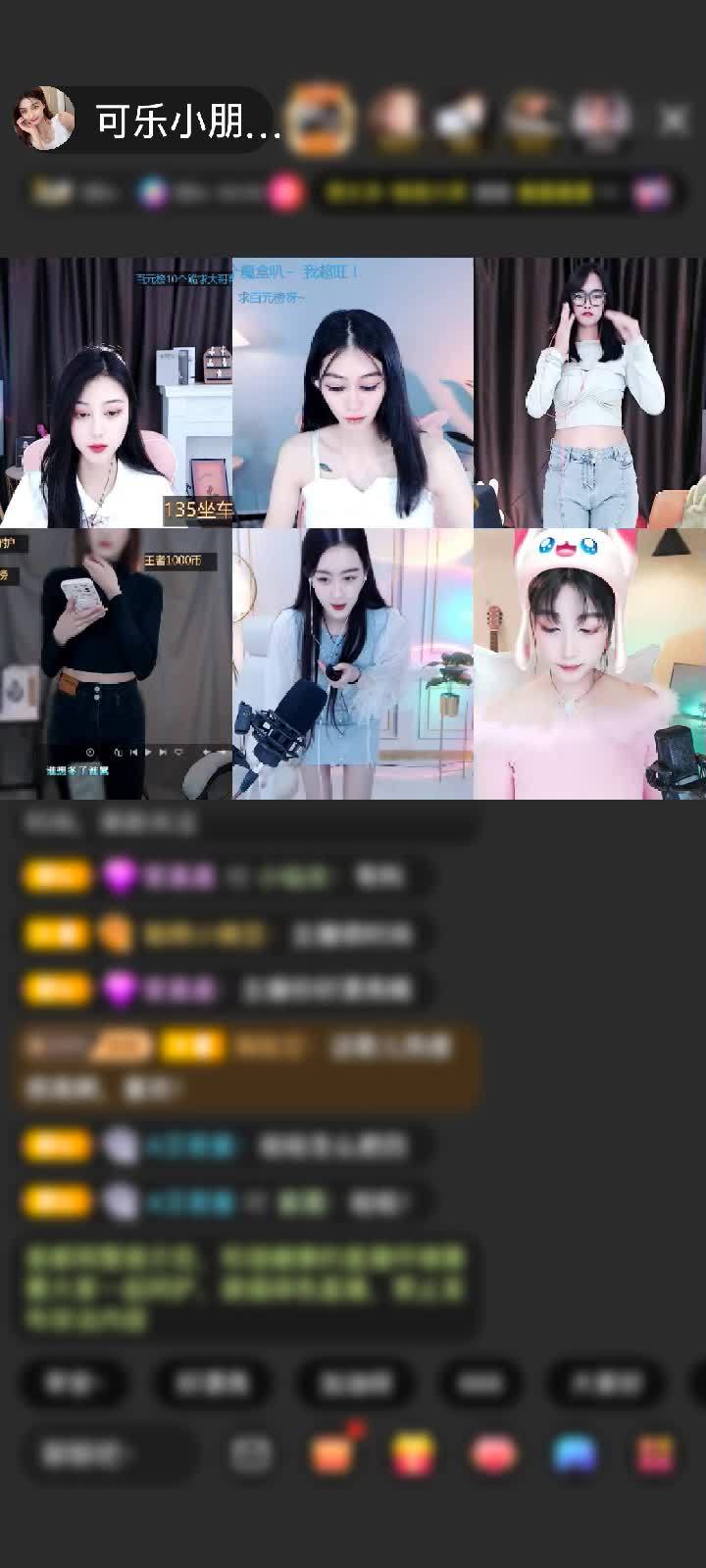The width and height of the screenshot is (706, 1568).
Task: Open the orange gift box icon with red dot
Action: point(333,1454)
